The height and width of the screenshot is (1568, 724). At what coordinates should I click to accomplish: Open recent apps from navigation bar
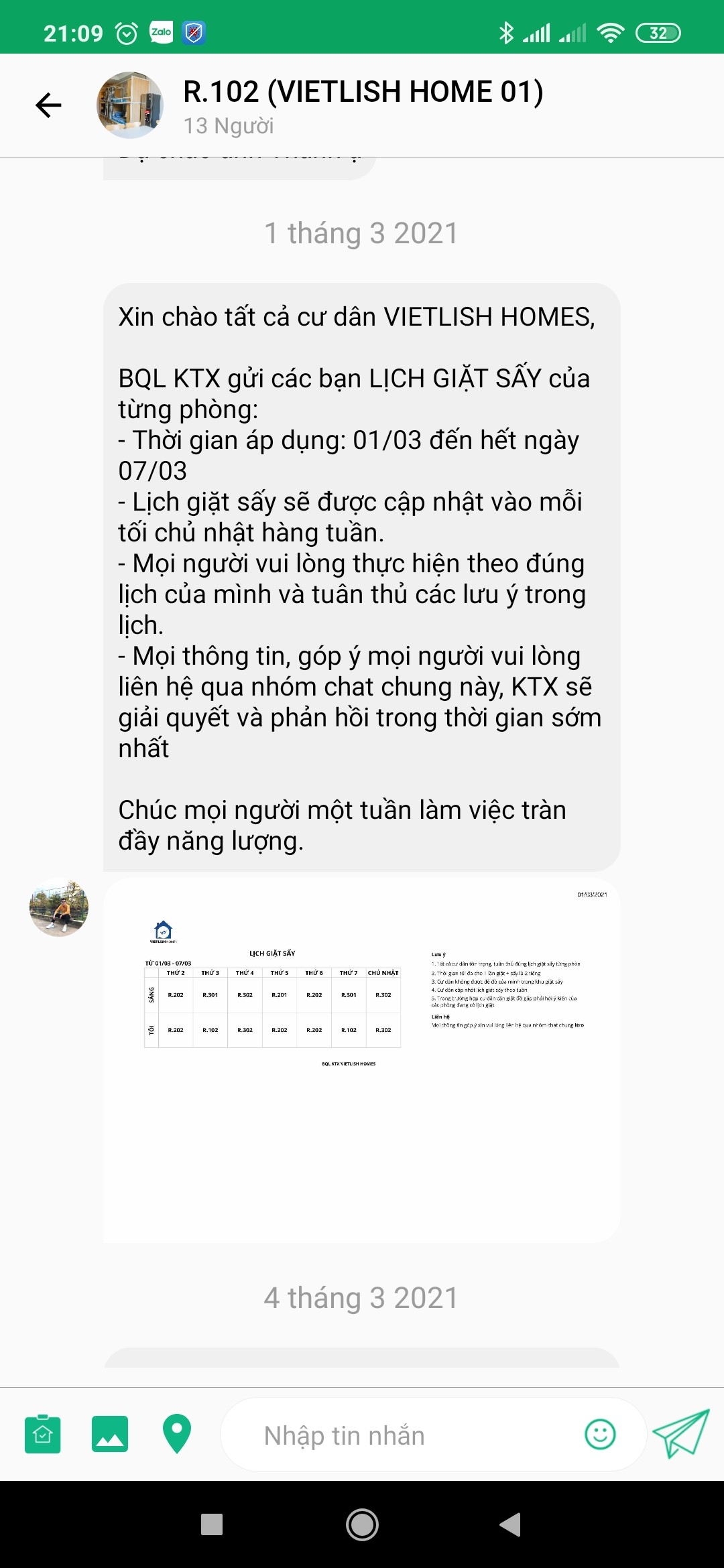pyautogui.click(x=212, y=1524)
